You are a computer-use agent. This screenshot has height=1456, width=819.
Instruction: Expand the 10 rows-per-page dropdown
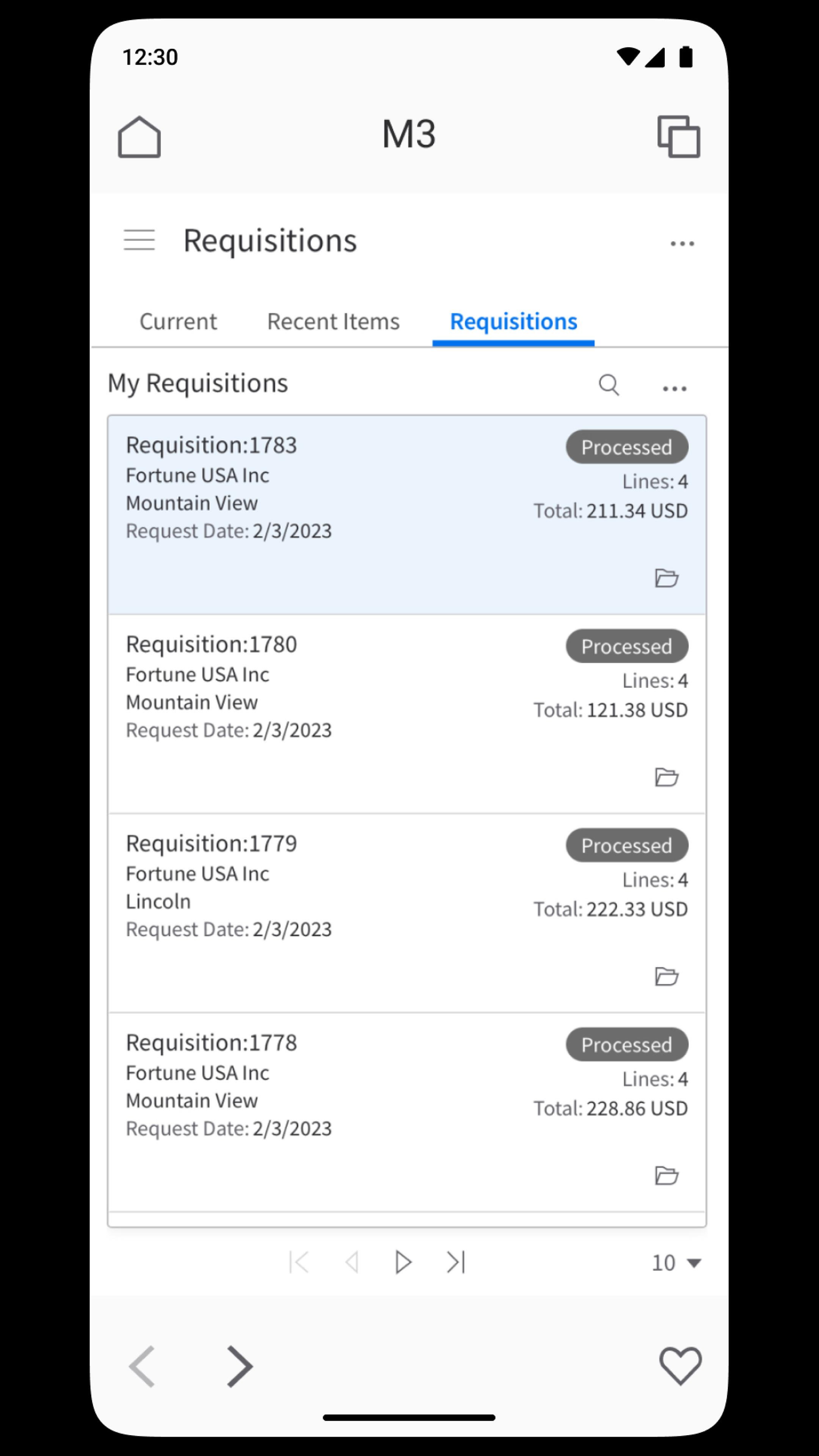pos(676,1263)
